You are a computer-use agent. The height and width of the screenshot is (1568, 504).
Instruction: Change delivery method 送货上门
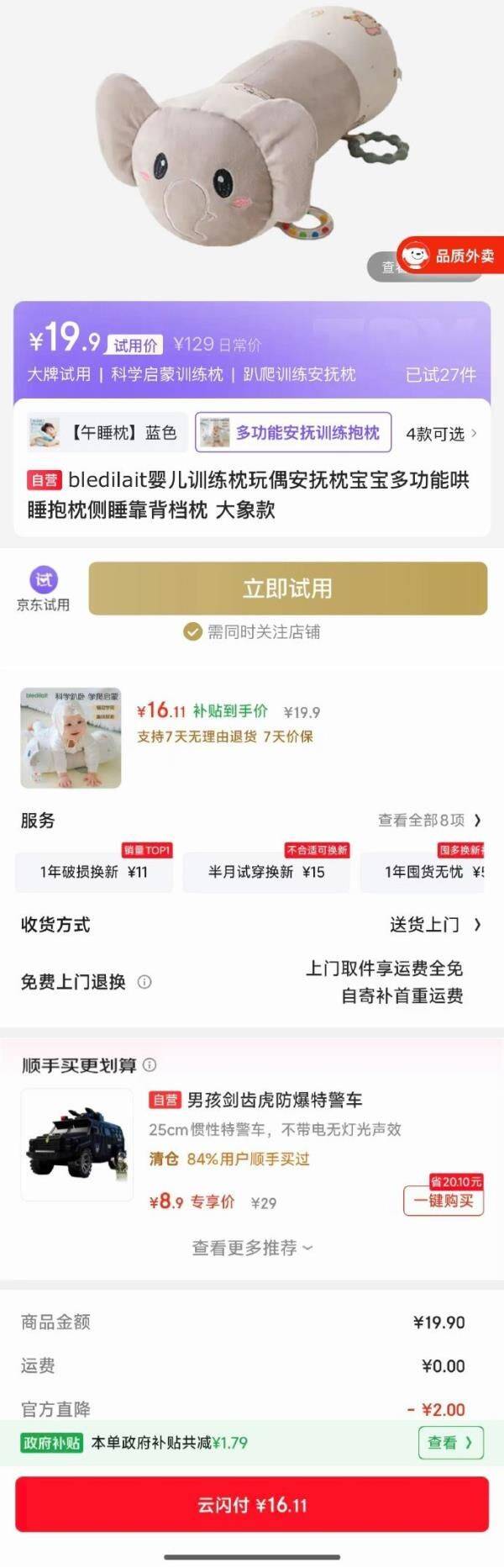(x=434, y=925)
